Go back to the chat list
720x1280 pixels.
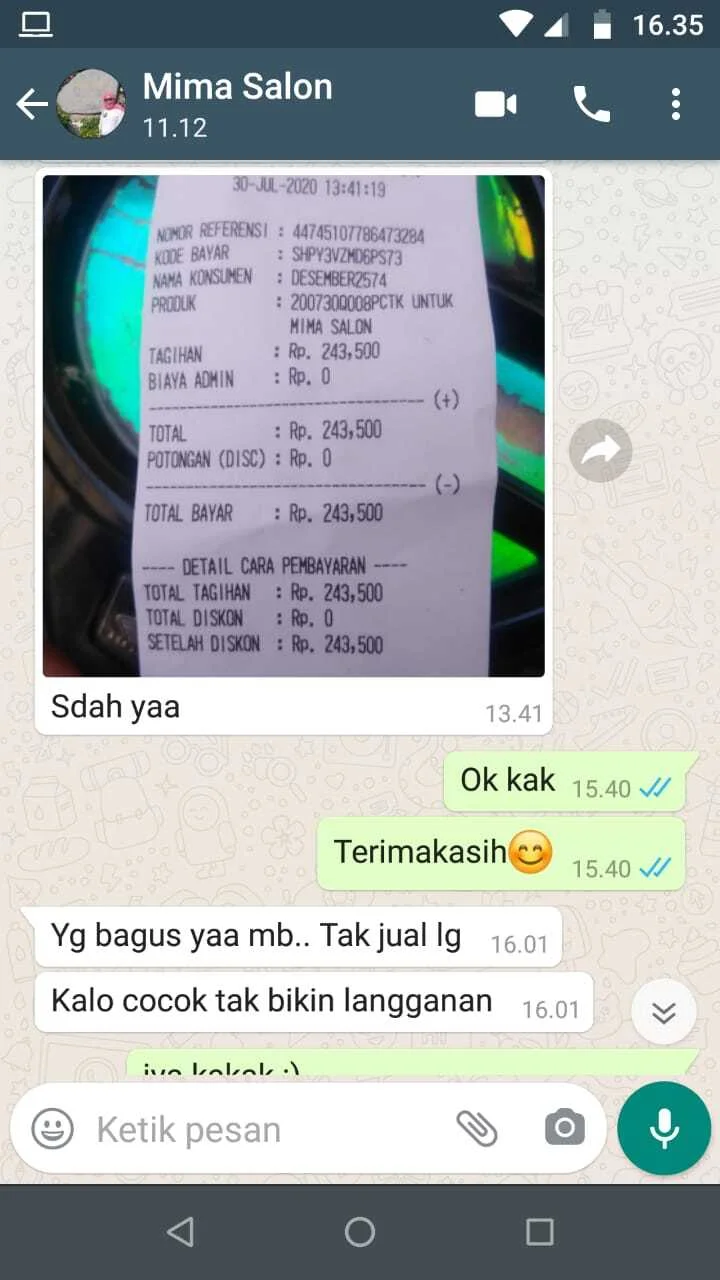(31, 104)
